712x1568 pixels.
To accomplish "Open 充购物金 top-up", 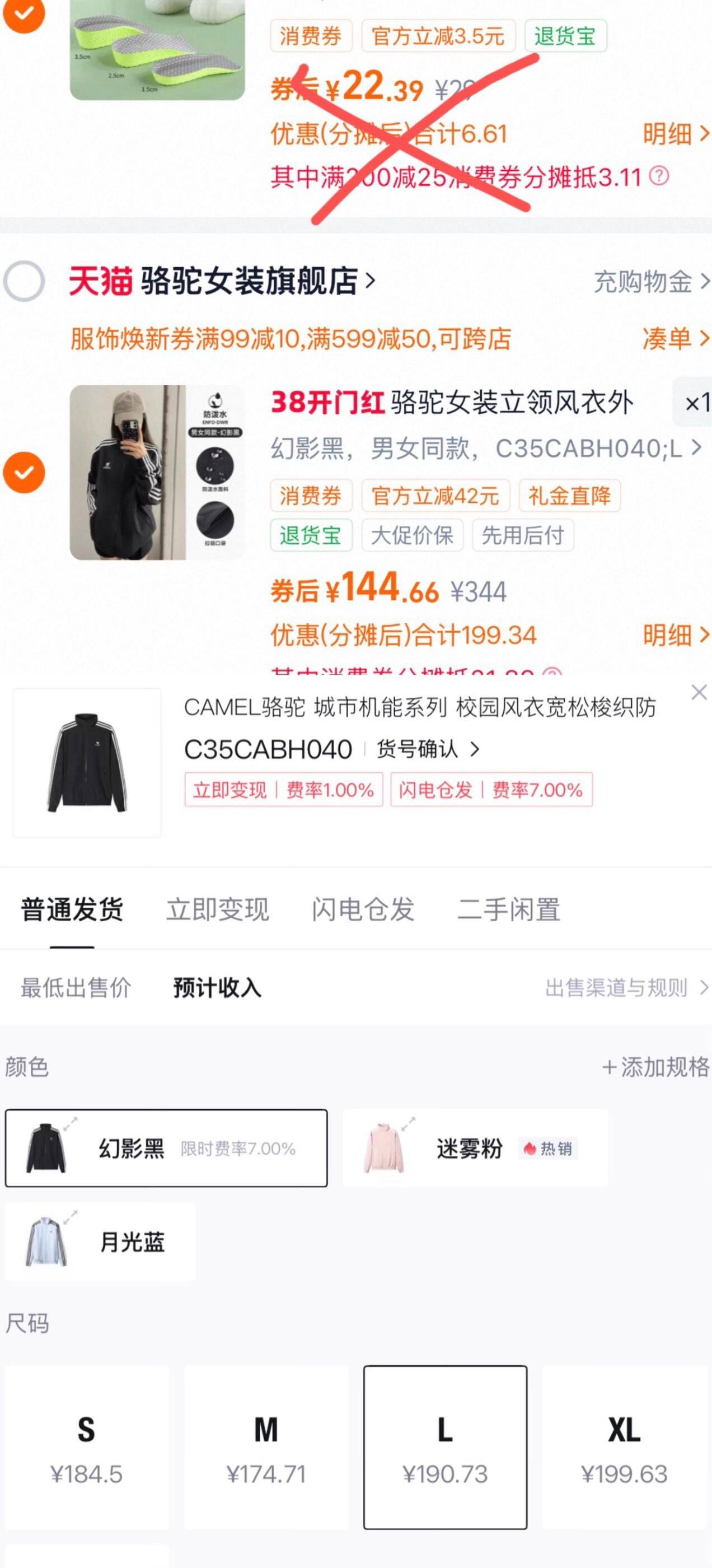I will [x=651, y=282].
